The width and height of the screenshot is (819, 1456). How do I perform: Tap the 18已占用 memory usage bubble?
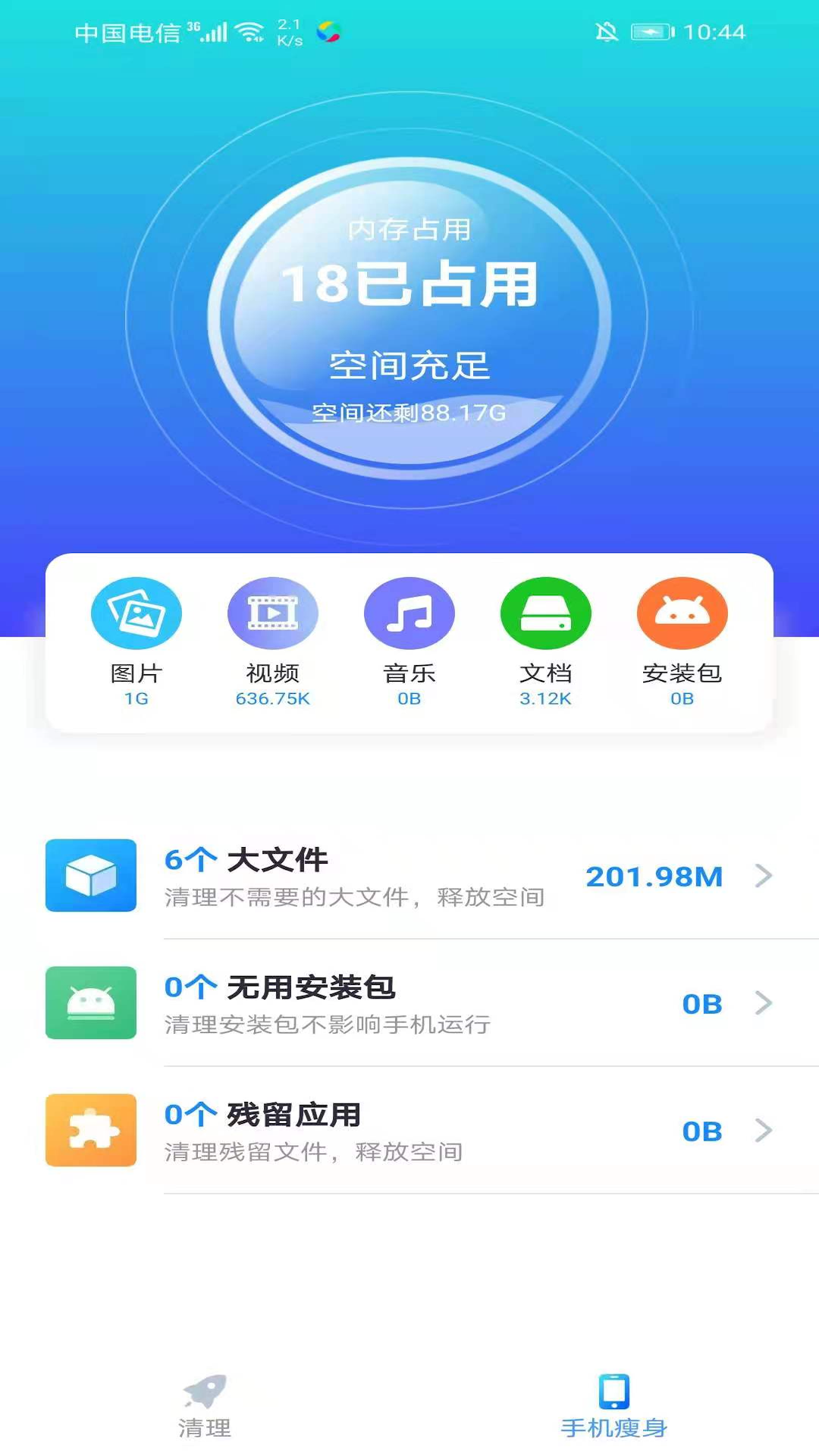pos(409,284)
